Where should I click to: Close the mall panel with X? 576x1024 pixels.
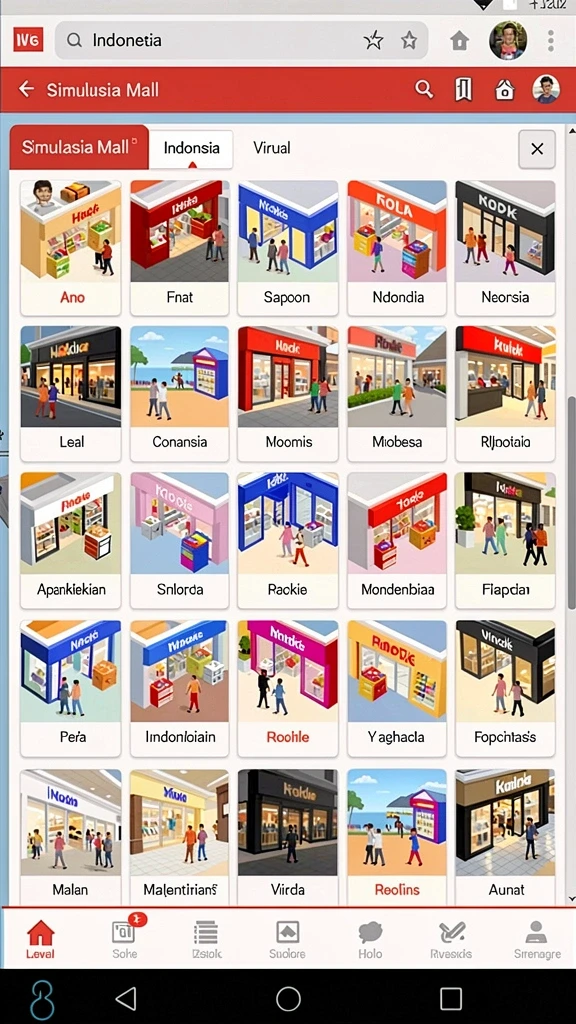537,150
